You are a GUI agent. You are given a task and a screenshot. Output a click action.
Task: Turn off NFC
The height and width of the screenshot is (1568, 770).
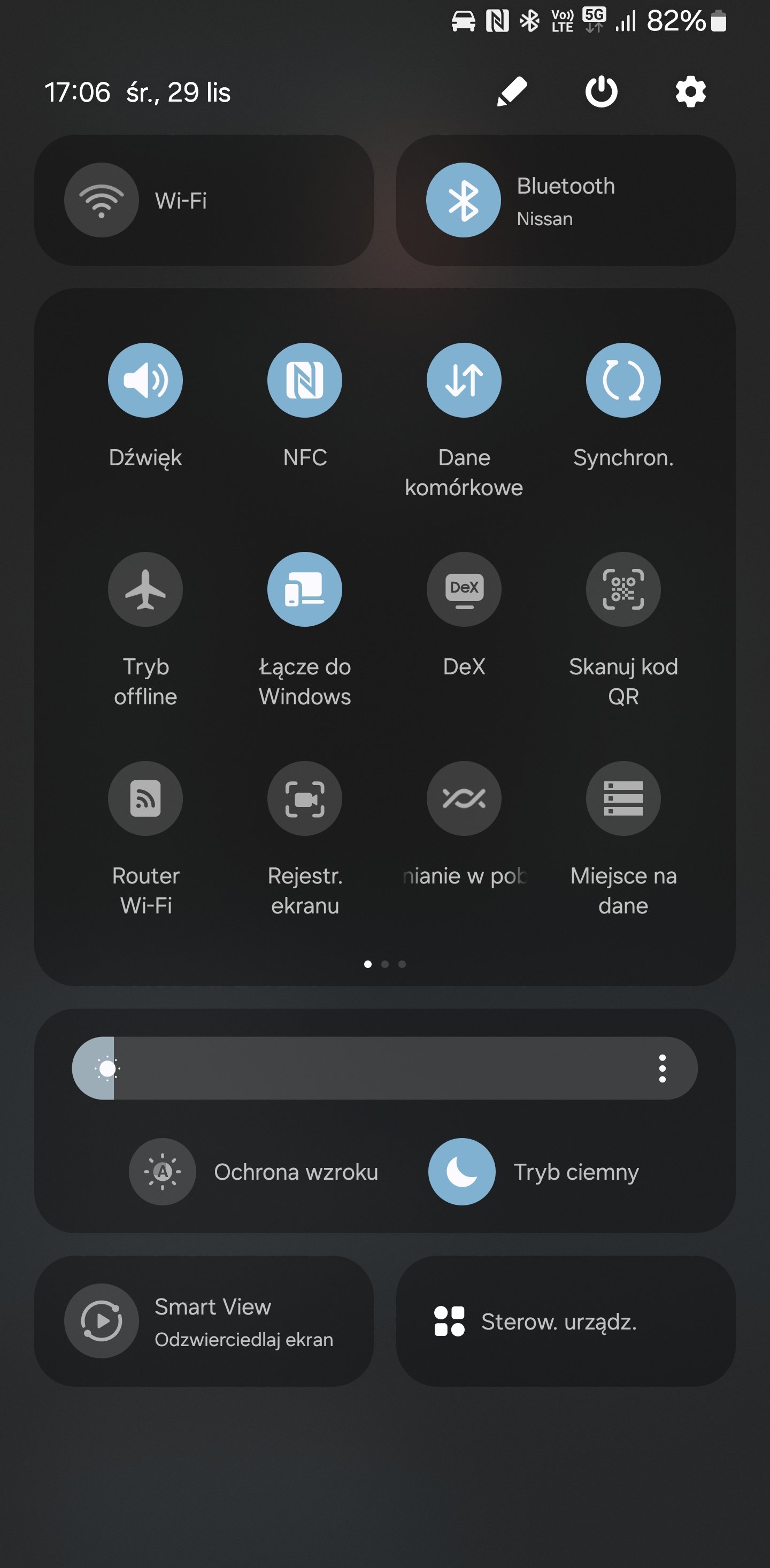[x=305, y=380]
